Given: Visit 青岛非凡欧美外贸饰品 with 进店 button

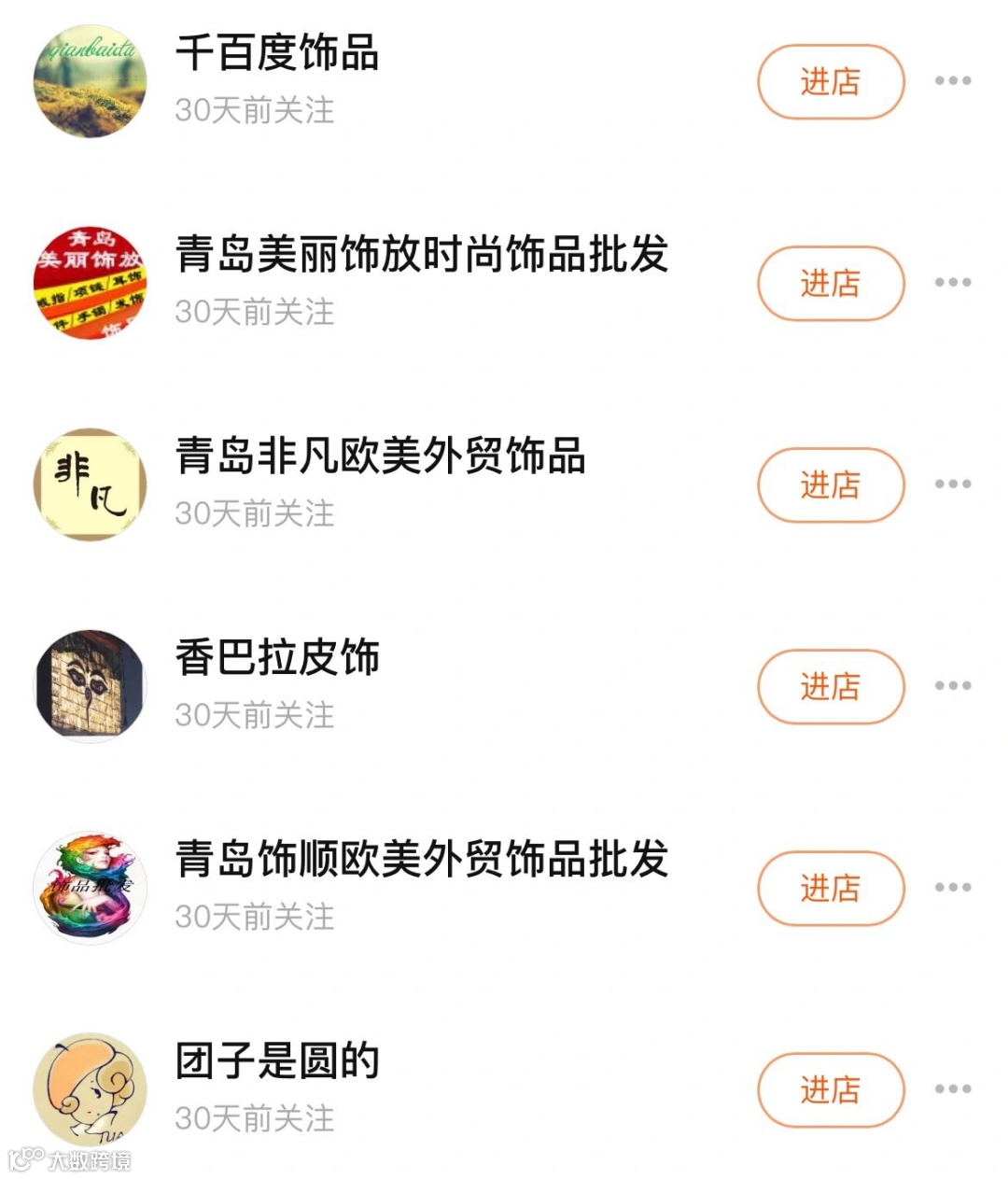Looking at the screenshot, I should pos(830,484).
